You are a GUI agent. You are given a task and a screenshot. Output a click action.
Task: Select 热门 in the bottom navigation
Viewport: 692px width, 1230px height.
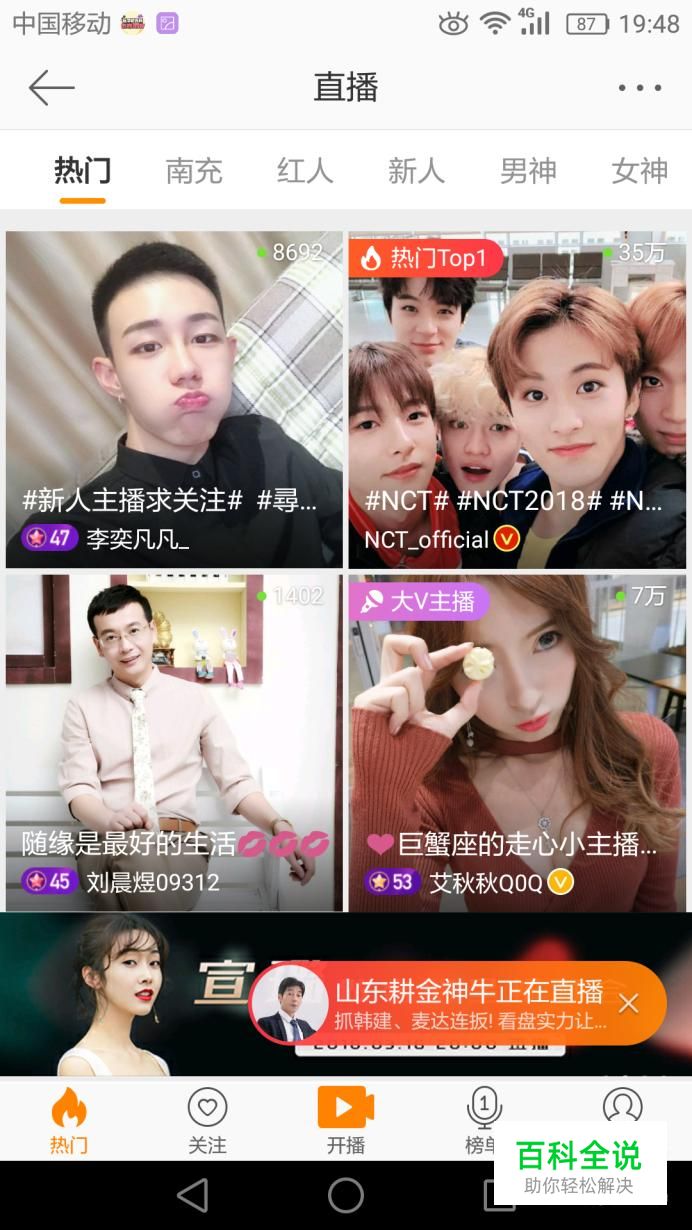[69, 1120]
